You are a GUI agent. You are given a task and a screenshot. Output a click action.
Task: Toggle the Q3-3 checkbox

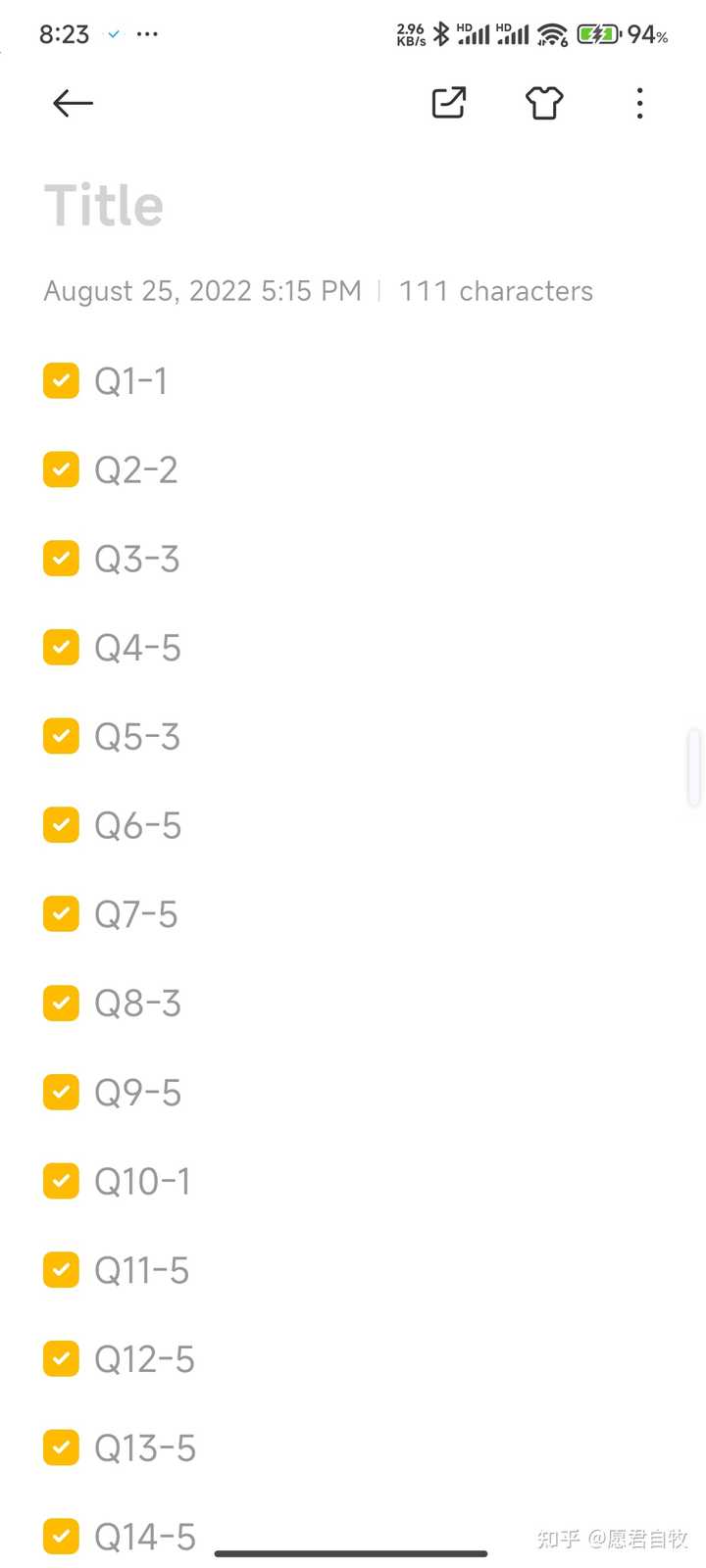point(61,559)
